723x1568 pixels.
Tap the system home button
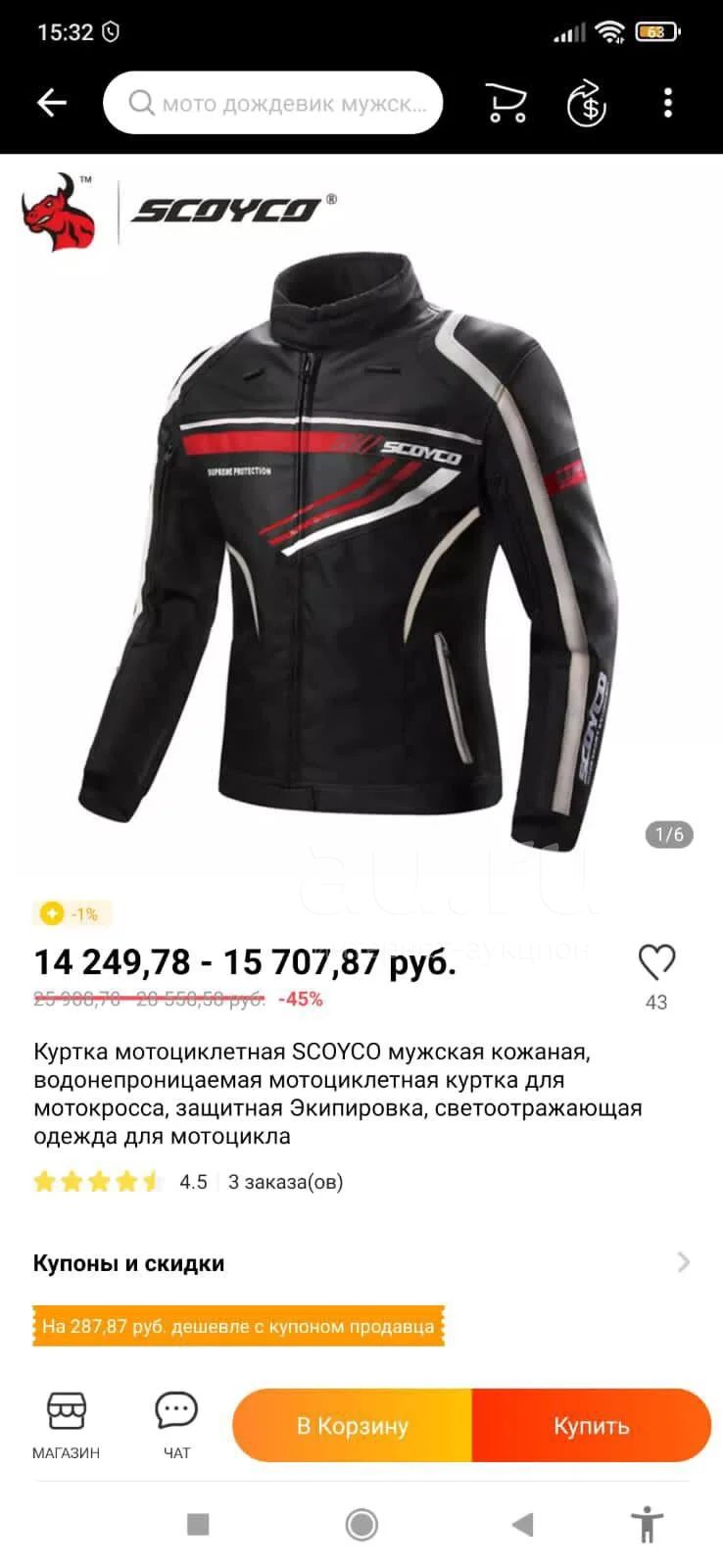tap(361, 1524)
